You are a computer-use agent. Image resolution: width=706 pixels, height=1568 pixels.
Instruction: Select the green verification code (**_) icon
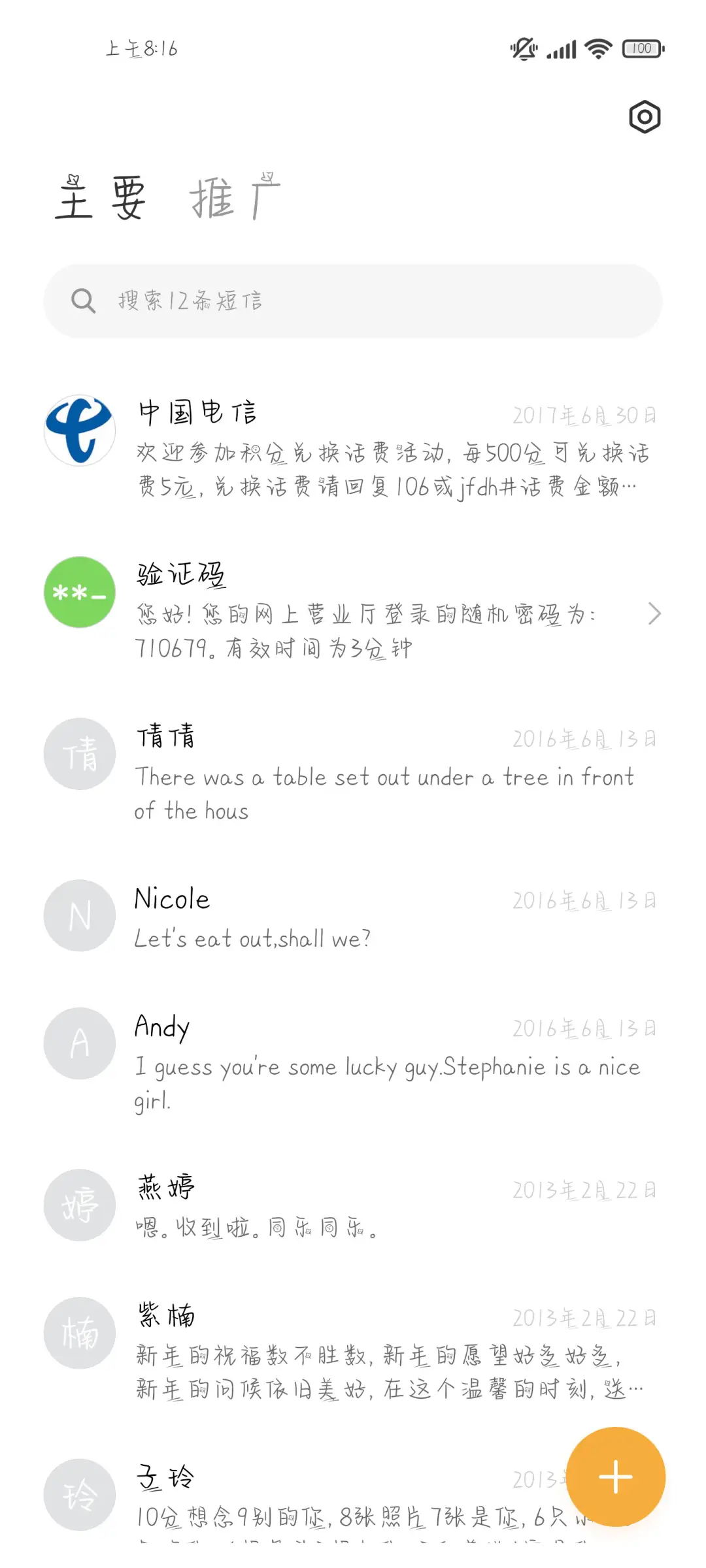[x=79, y=591]
